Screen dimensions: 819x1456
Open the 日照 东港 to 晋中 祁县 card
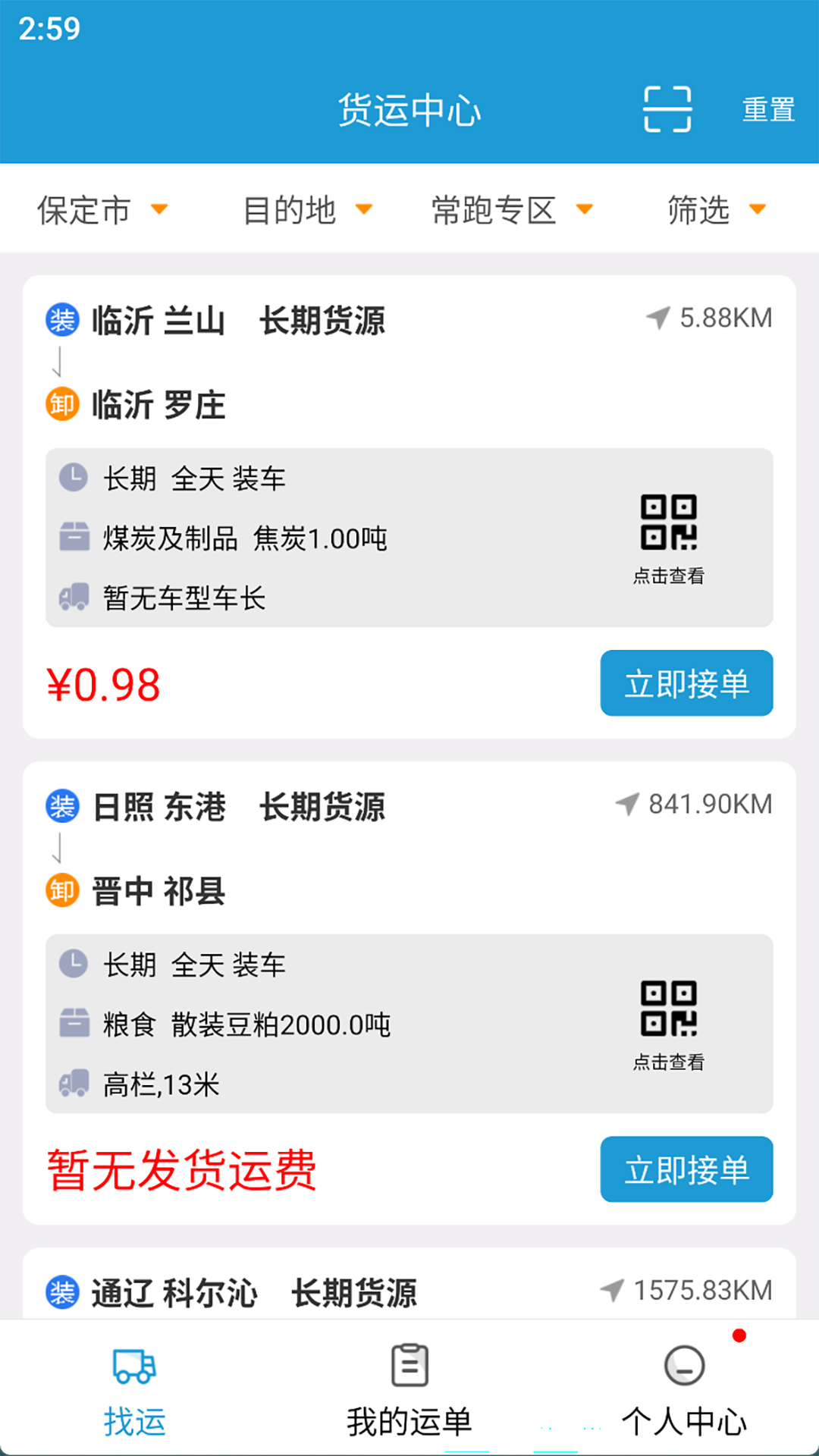point(303,849)
